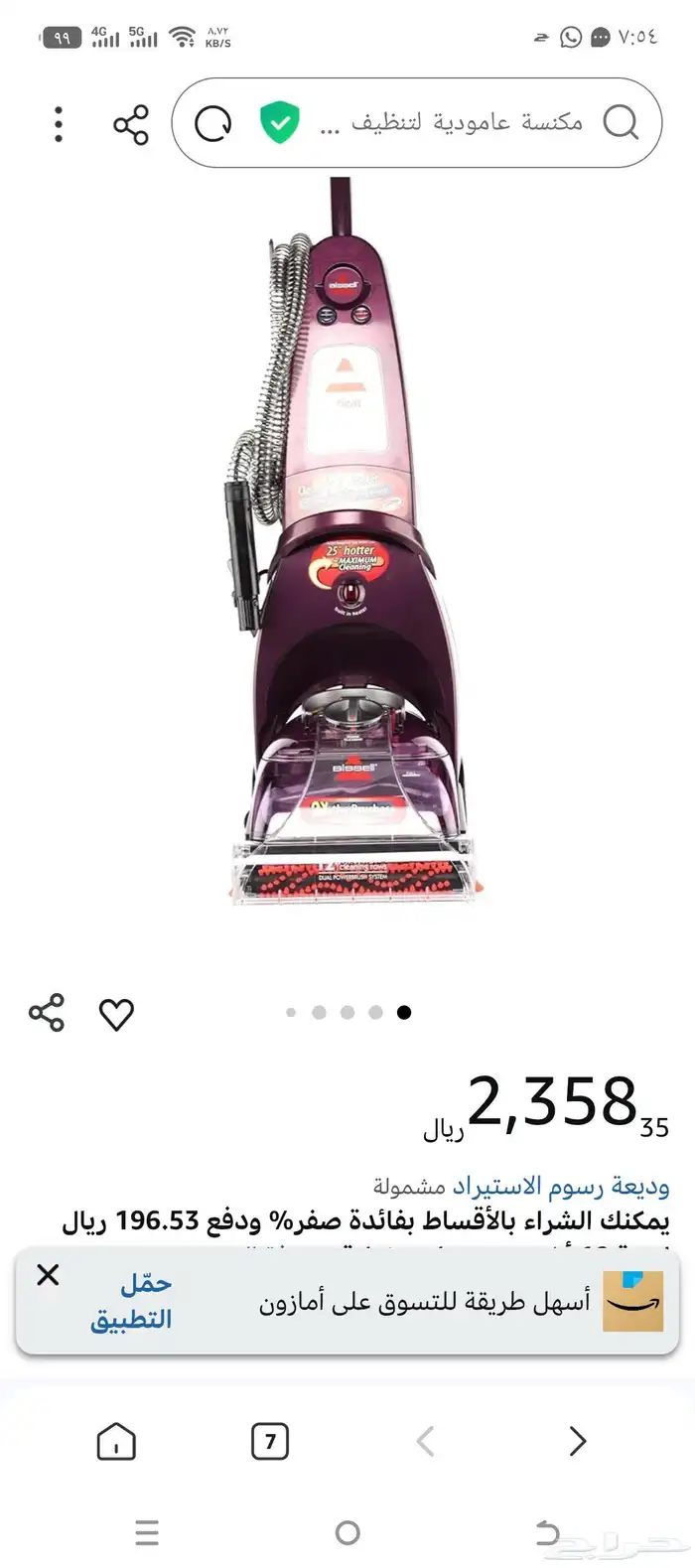Go forward with the browser right arrow
The image size is (695, 1568).
pyautogui.click(x=578, y=1441)
